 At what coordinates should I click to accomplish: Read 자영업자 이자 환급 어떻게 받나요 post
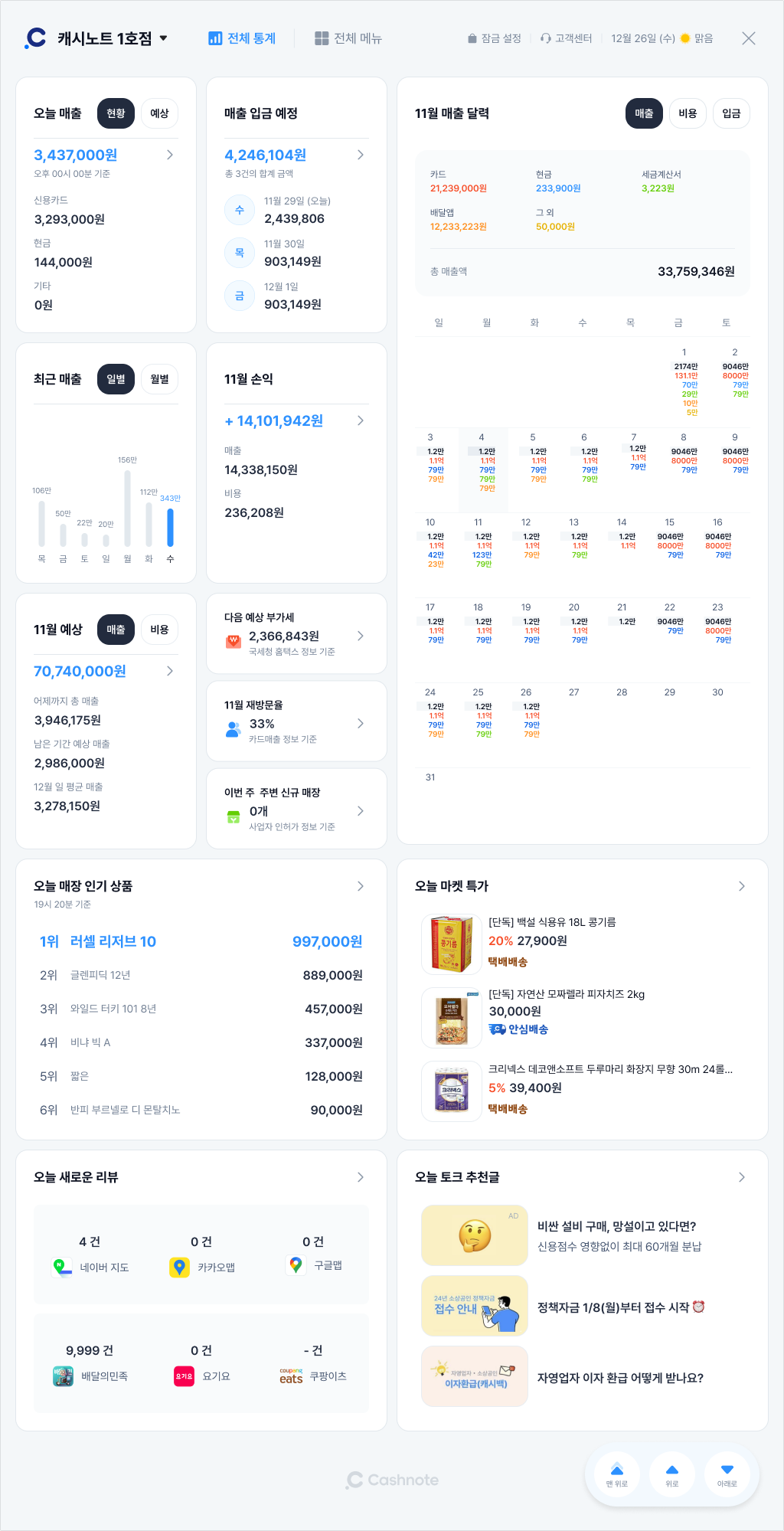tap(620, 1378)
